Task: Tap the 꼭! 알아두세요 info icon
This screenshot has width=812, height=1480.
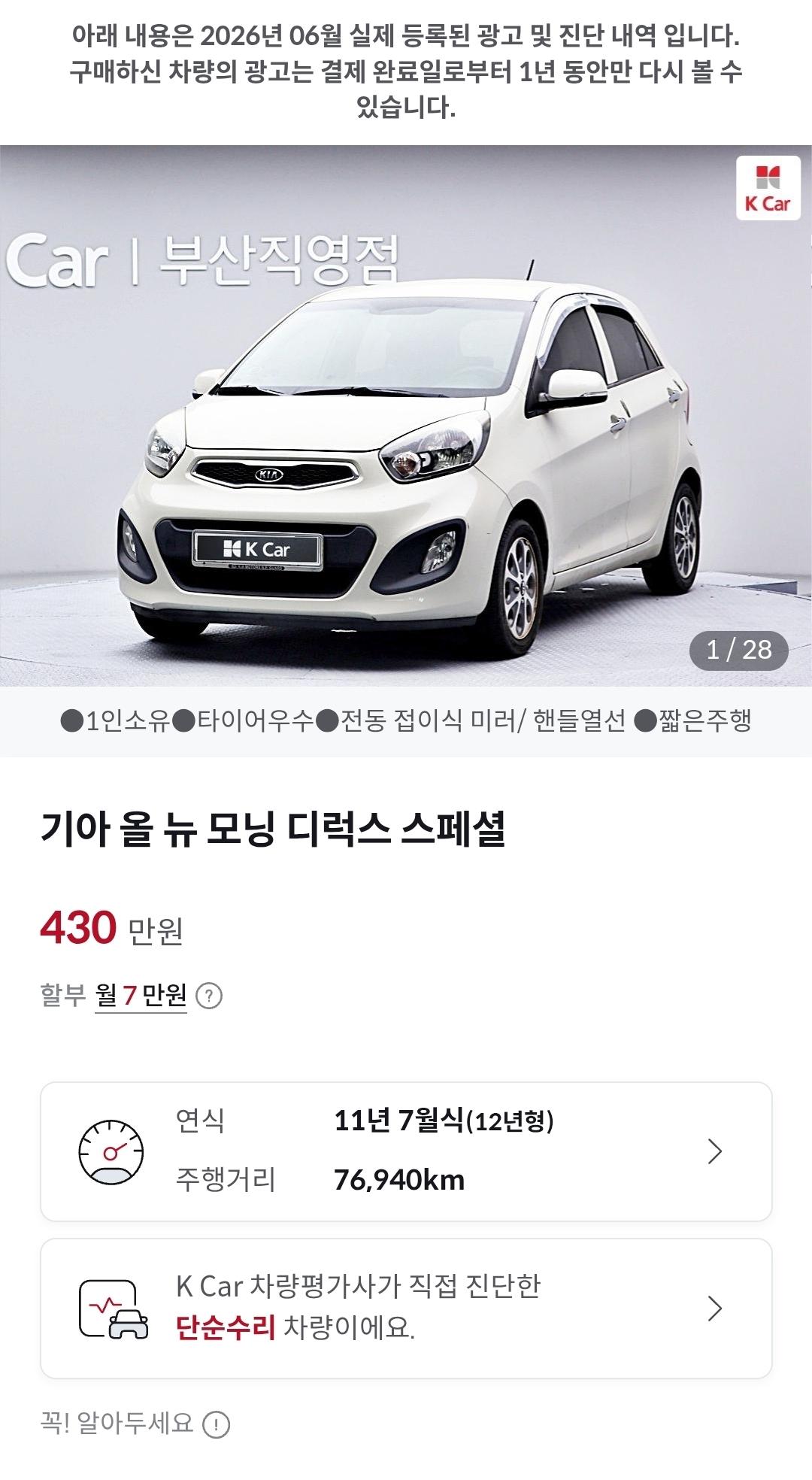Action: coord(217,1424)
